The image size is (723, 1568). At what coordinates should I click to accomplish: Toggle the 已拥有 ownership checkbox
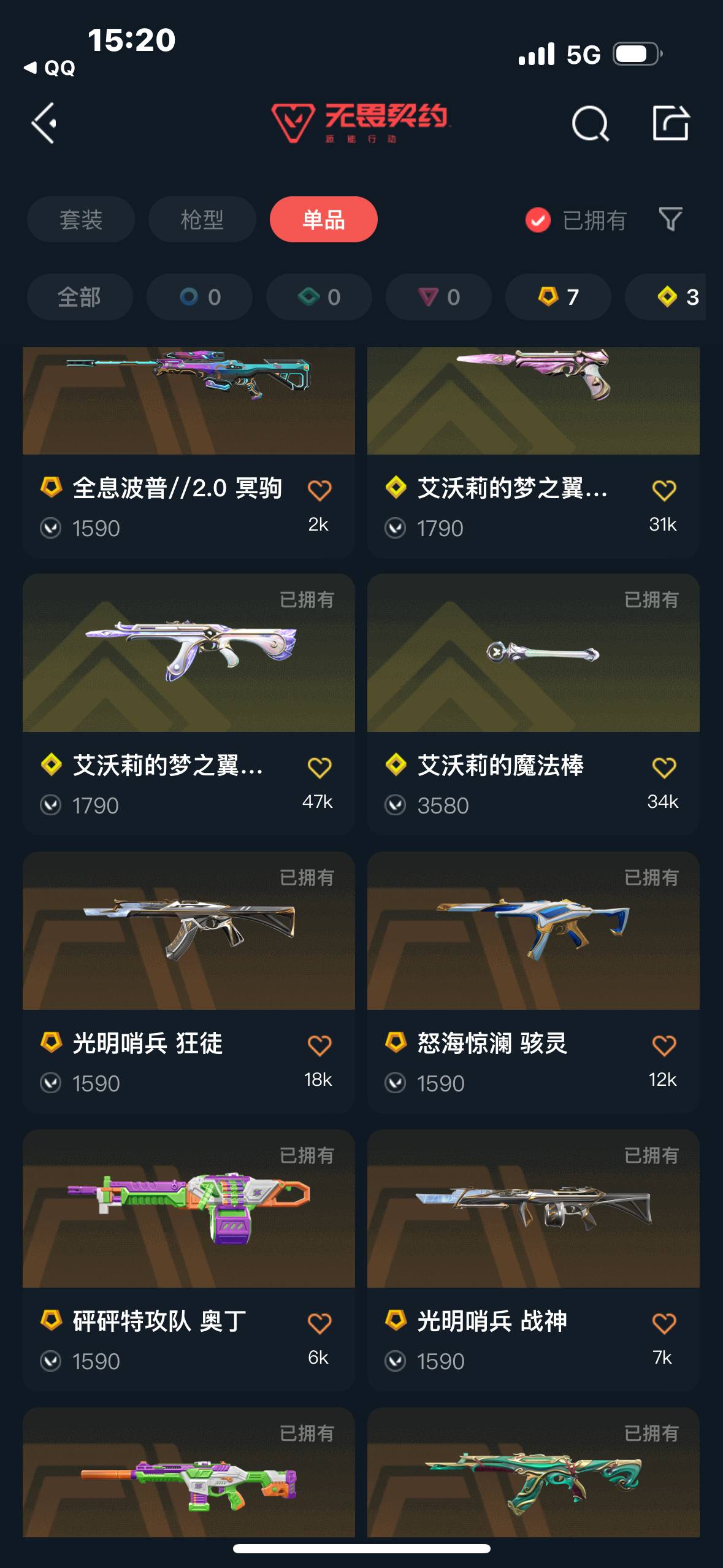(x=537, y=220)
